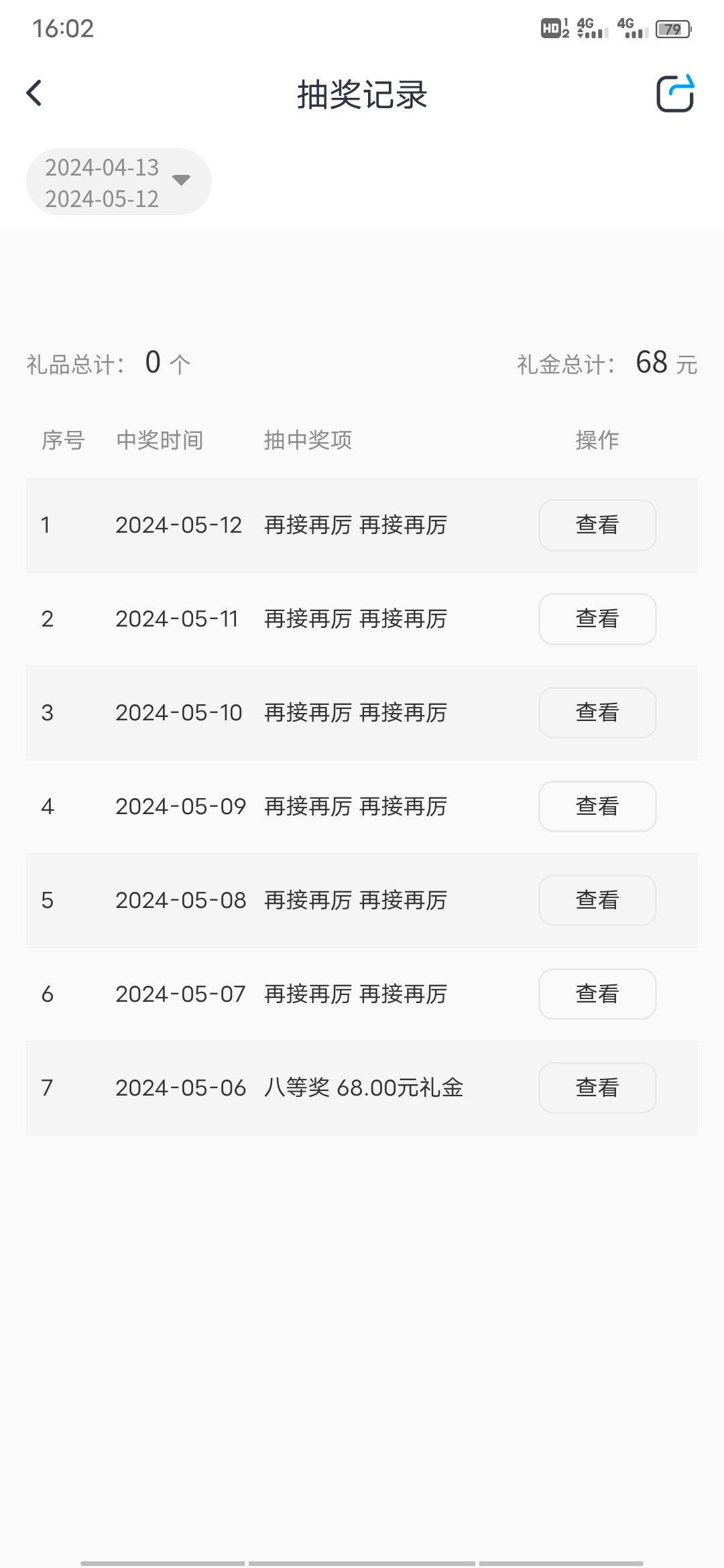The width and height of the screenshot is (724, 1568).
Task: View the 八等奖 68.00元礼金 prize details
Action: click(x=597, y=1088)
